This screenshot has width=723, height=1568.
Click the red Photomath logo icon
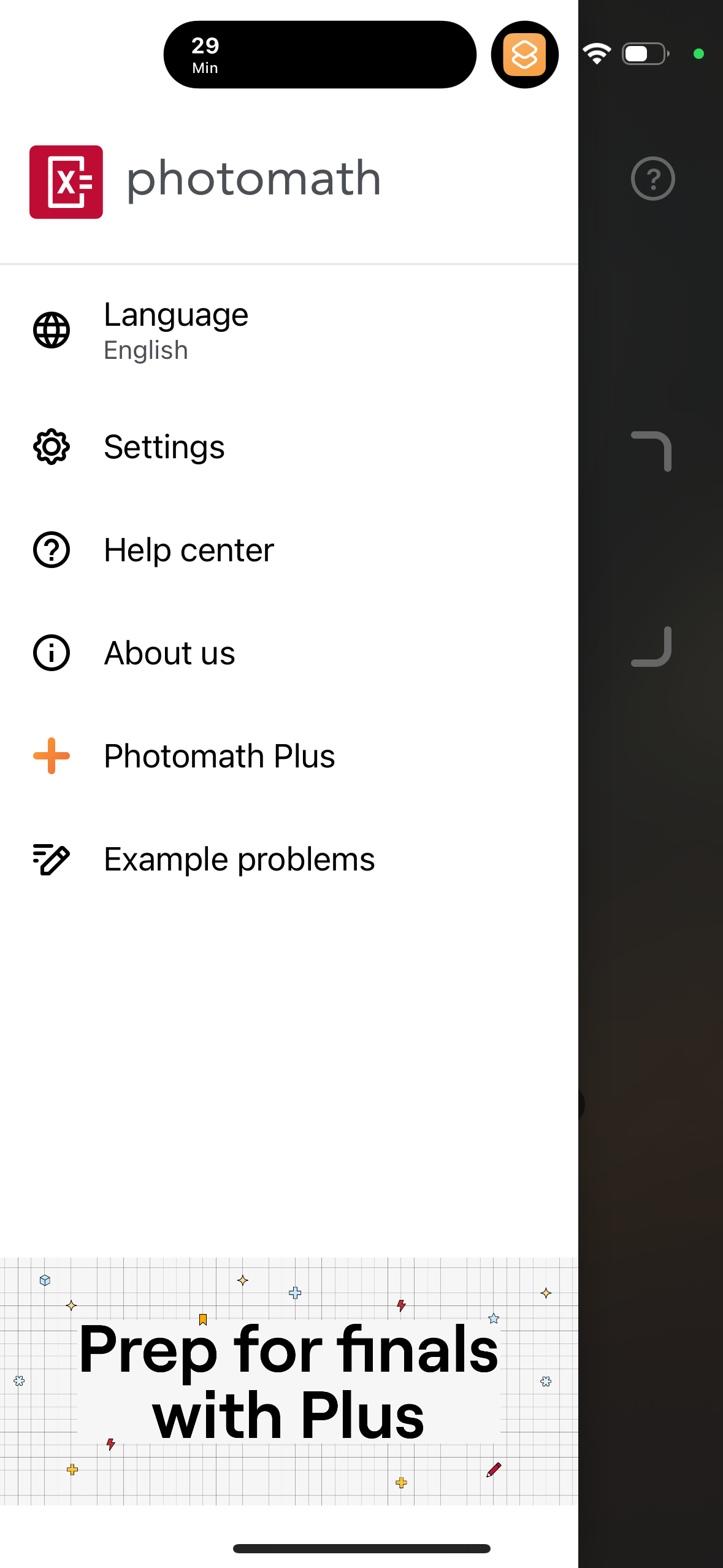[x=66, y=182]
